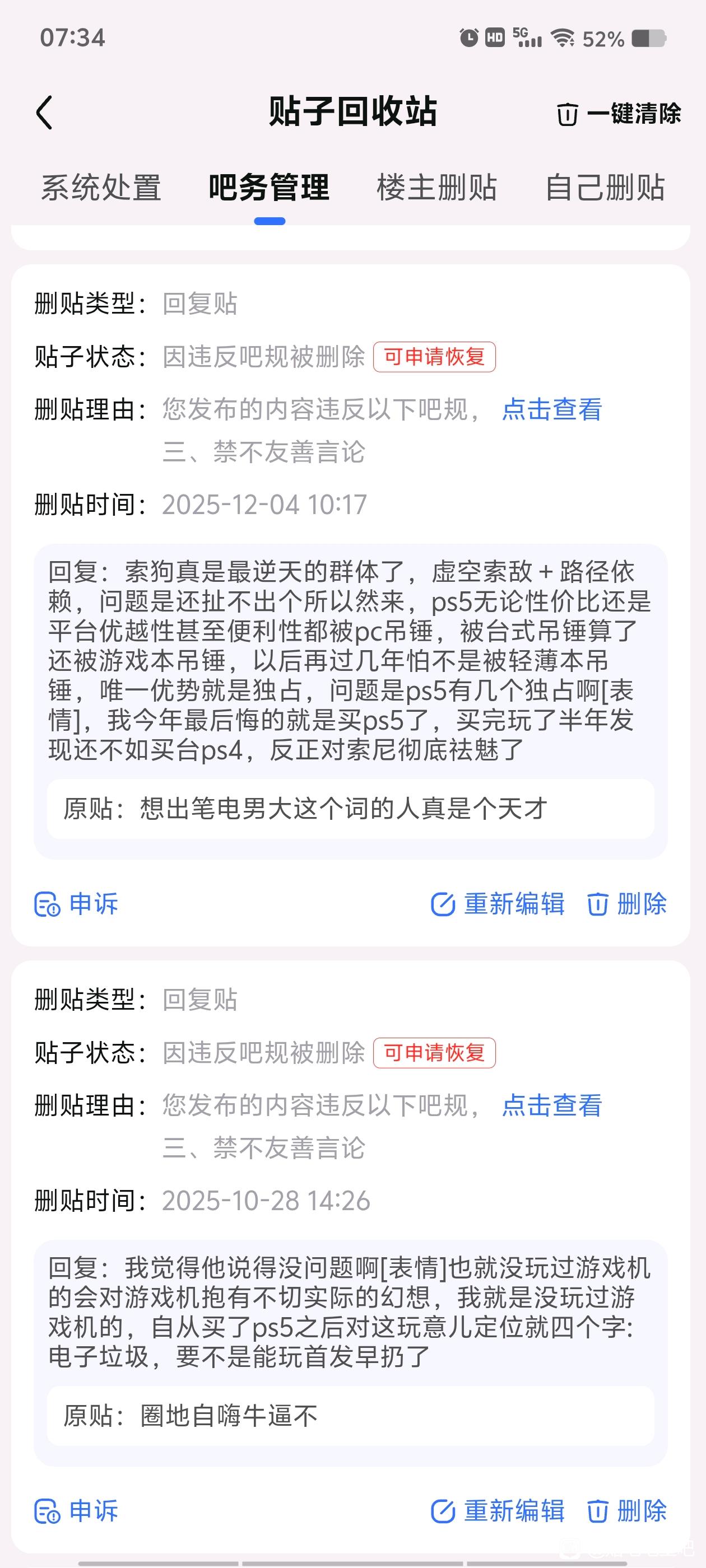Image resolution: width=706 pixels, height=1568 pixels.
Task: Tap 一键清除 to clear the recycle bin
Action: [618, 114]
